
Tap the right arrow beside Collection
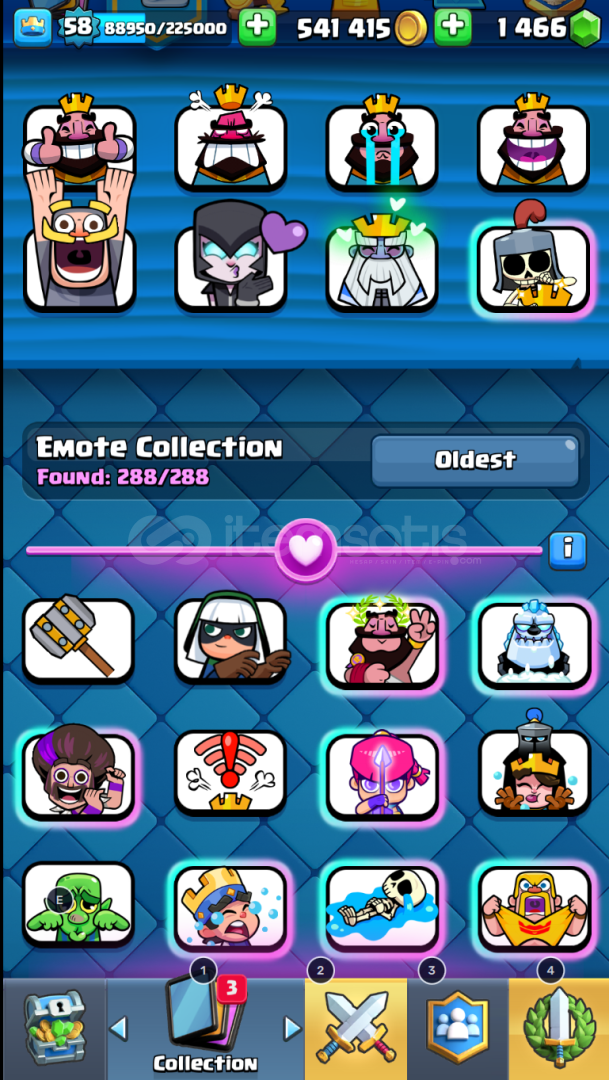293,1028
